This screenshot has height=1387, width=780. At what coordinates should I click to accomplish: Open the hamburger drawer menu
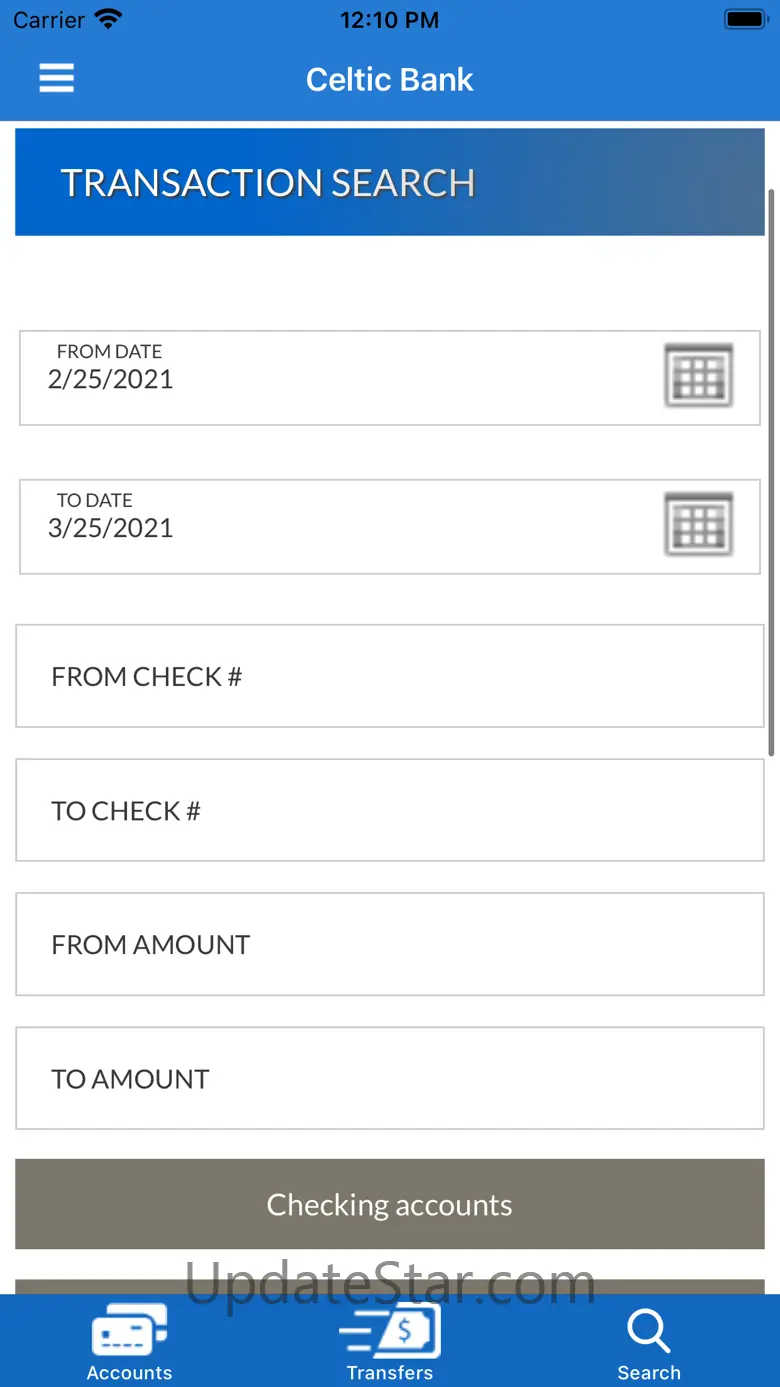tap(57, 78)
